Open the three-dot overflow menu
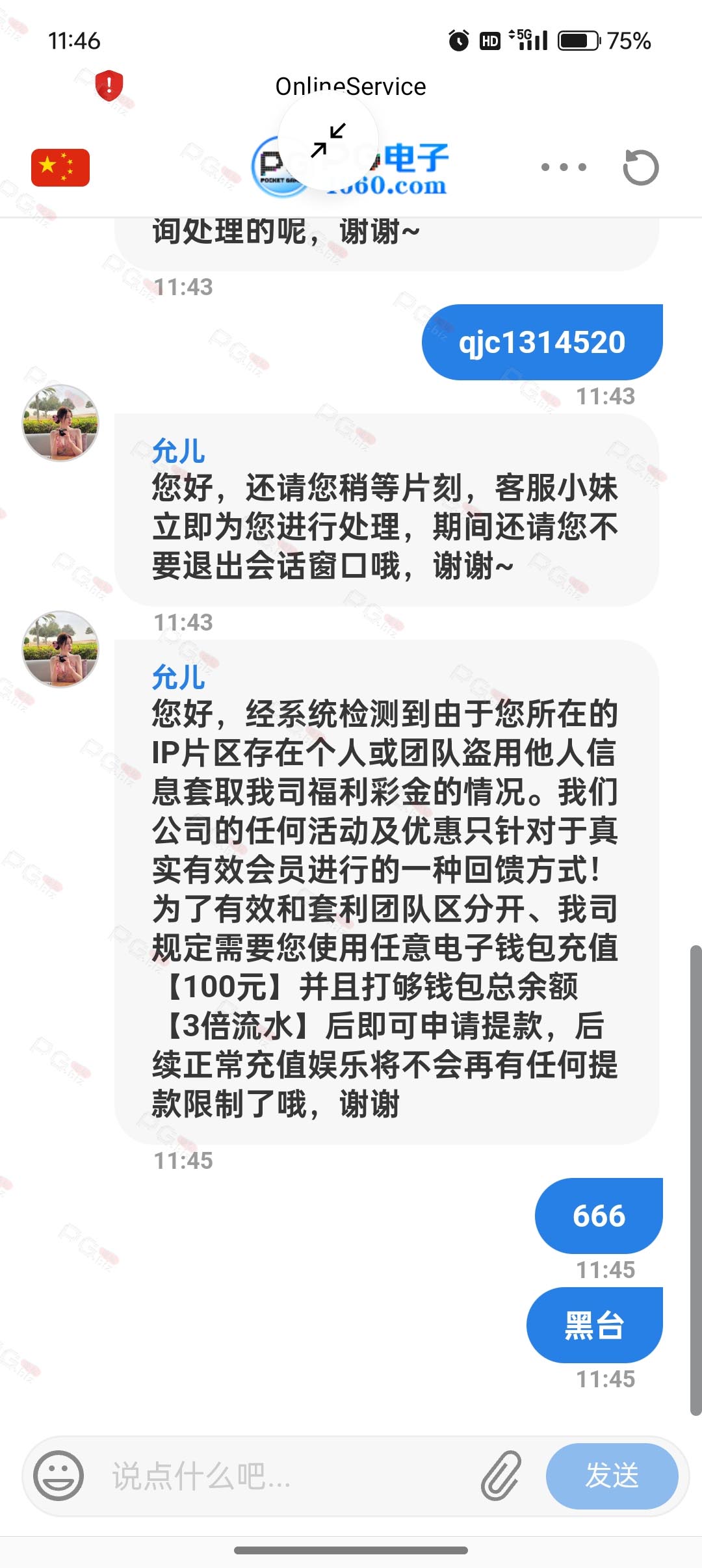This screenshot has height=1568, width=702. (x=564, y=167)
